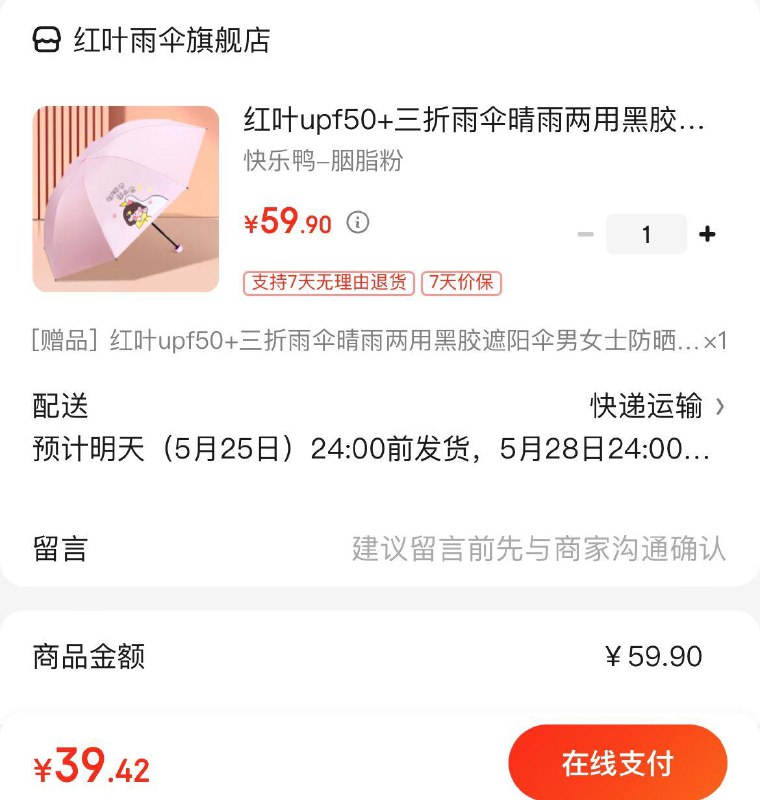The height and width of the screenshot is (800, 760).
Task: Click the 配送 delivery label
Action: pyautogui.click(x=58, y=406)
